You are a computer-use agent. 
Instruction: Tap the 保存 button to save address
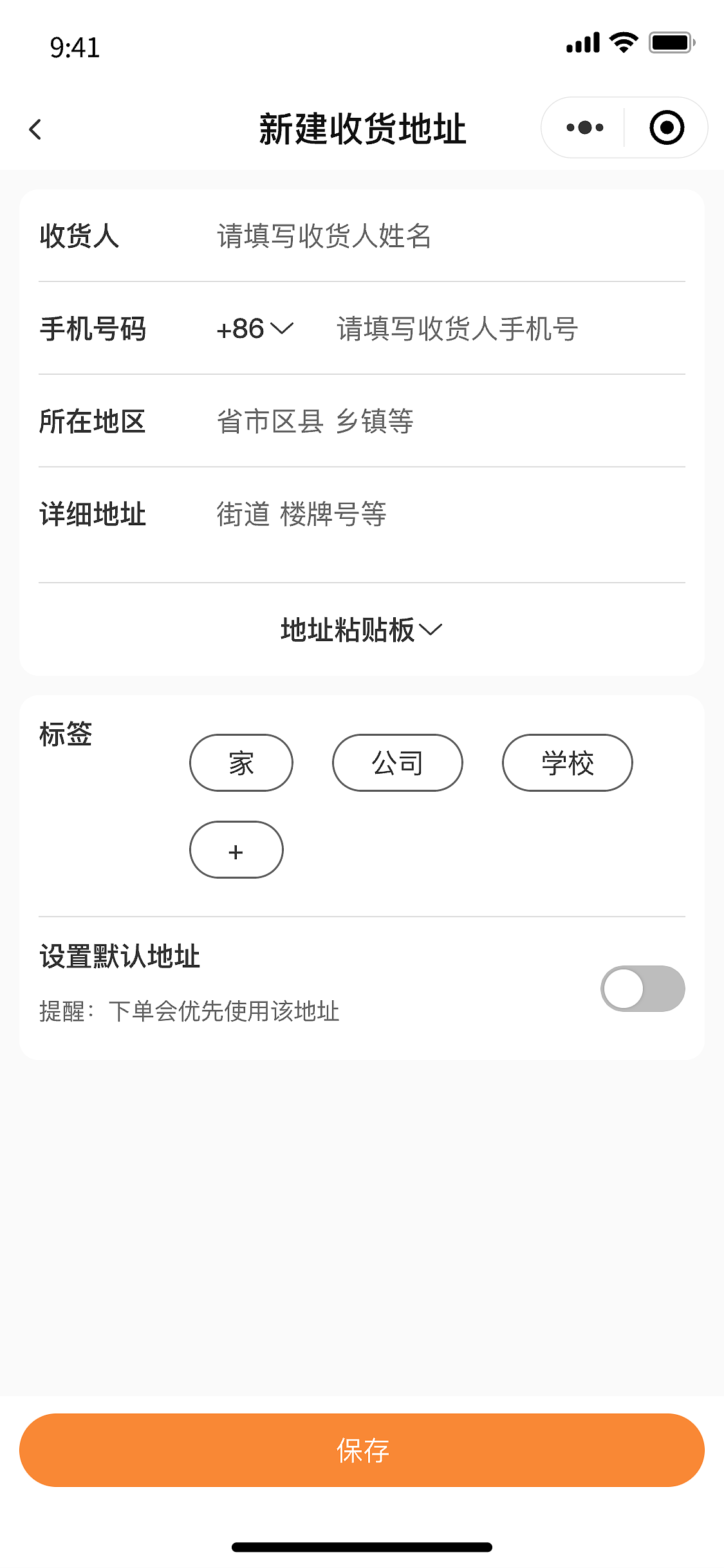click(362, 1451)
